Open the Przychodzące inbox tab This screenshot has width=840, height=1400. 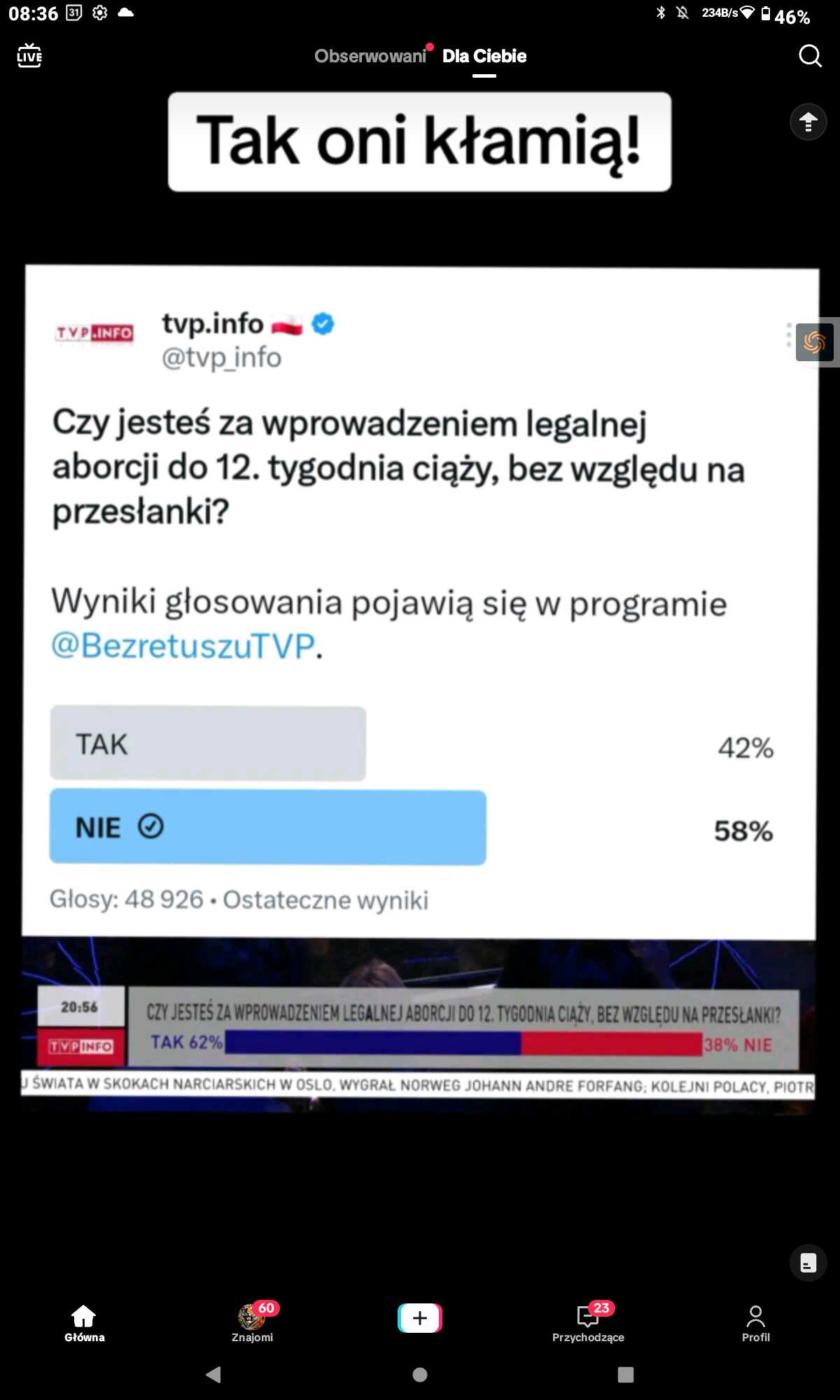pyautogui.click(x=588, y=1323)
